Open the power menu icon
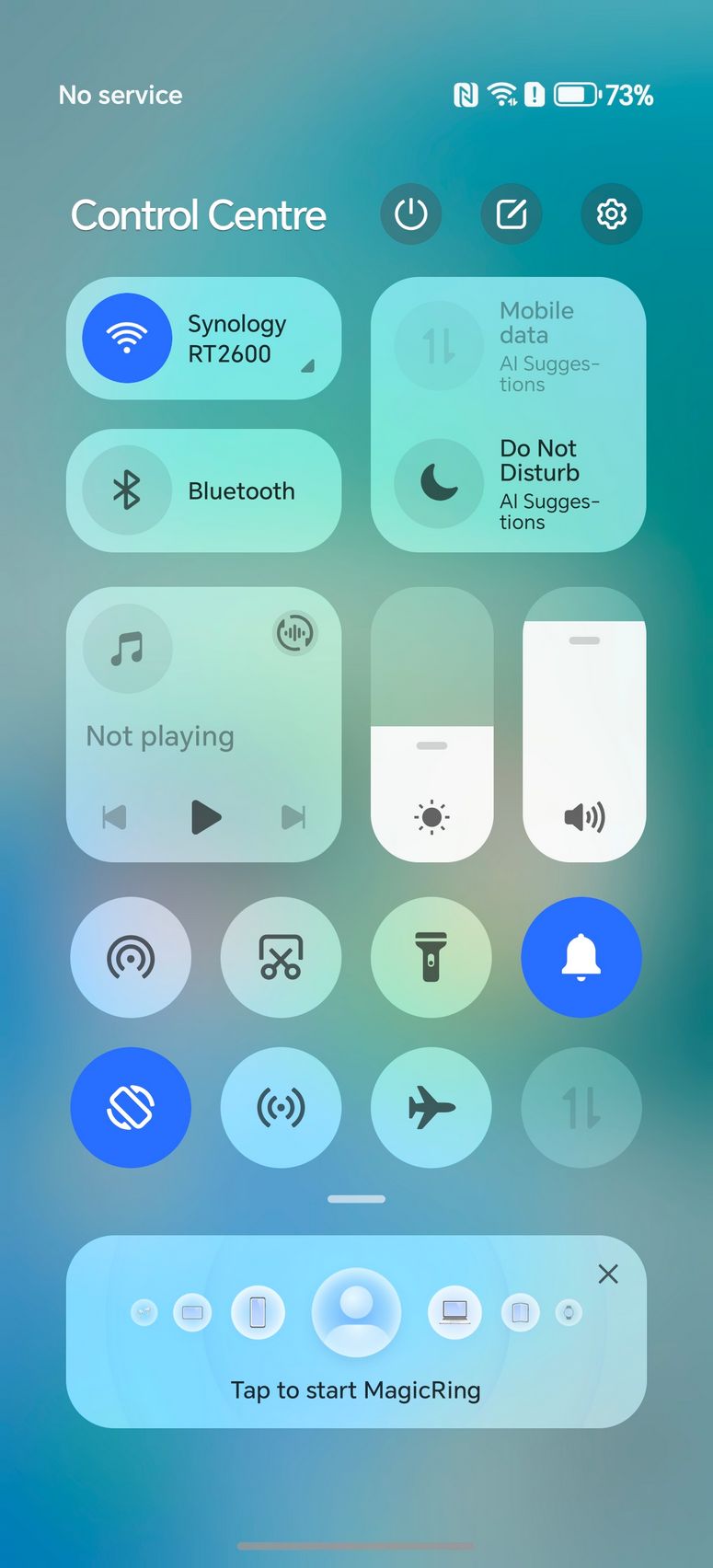Image resolution: width=713 pixels, height=1568 pixels. [x=410, y=214]
